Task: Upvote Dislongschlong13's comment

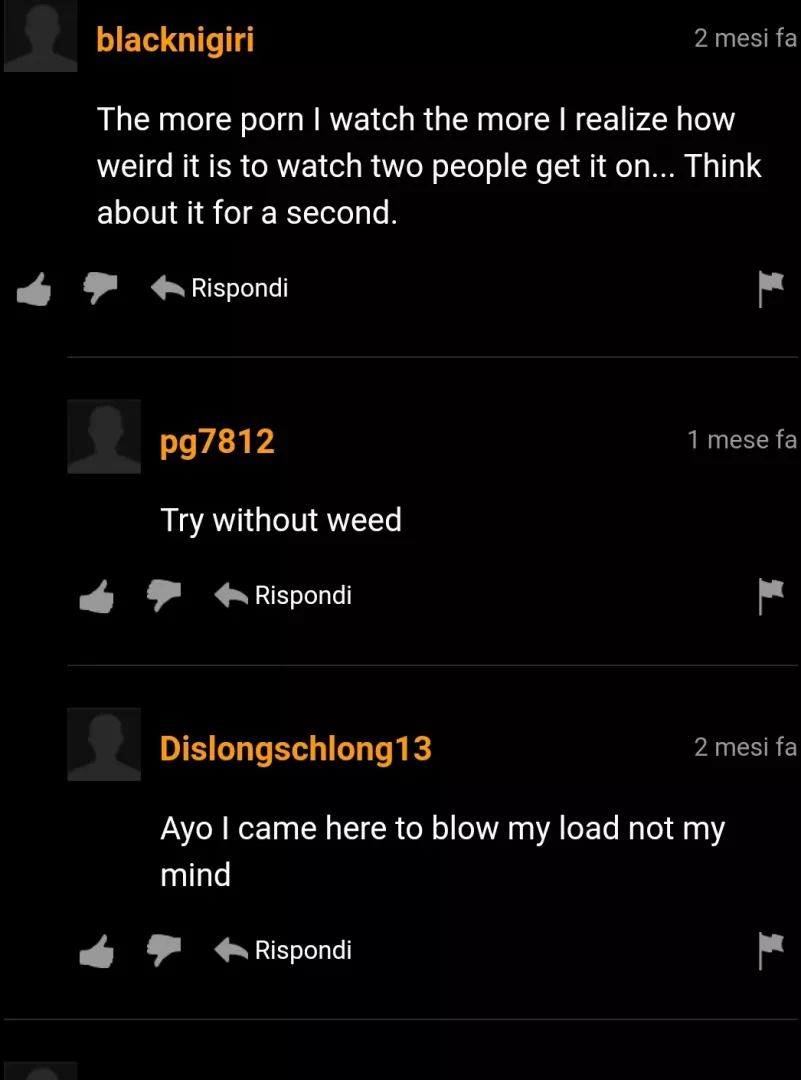Action: coord(97,949)
